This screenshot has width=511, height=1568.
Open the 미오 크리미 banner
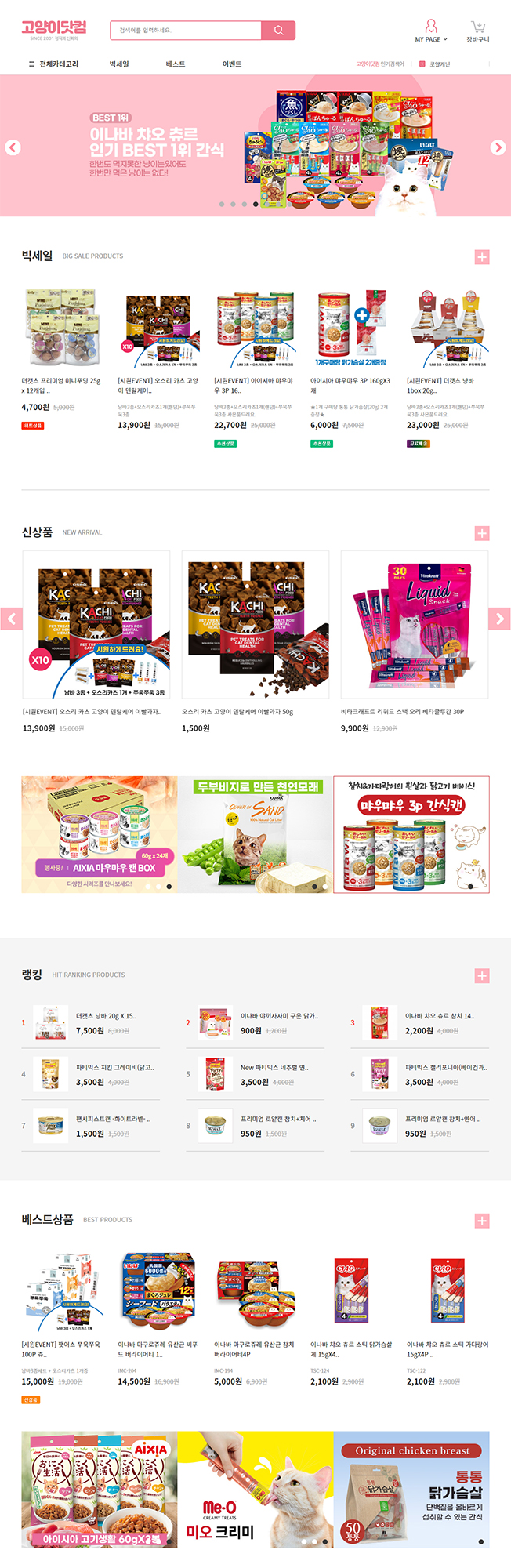pyautogui.click(x=255, y=1490)
